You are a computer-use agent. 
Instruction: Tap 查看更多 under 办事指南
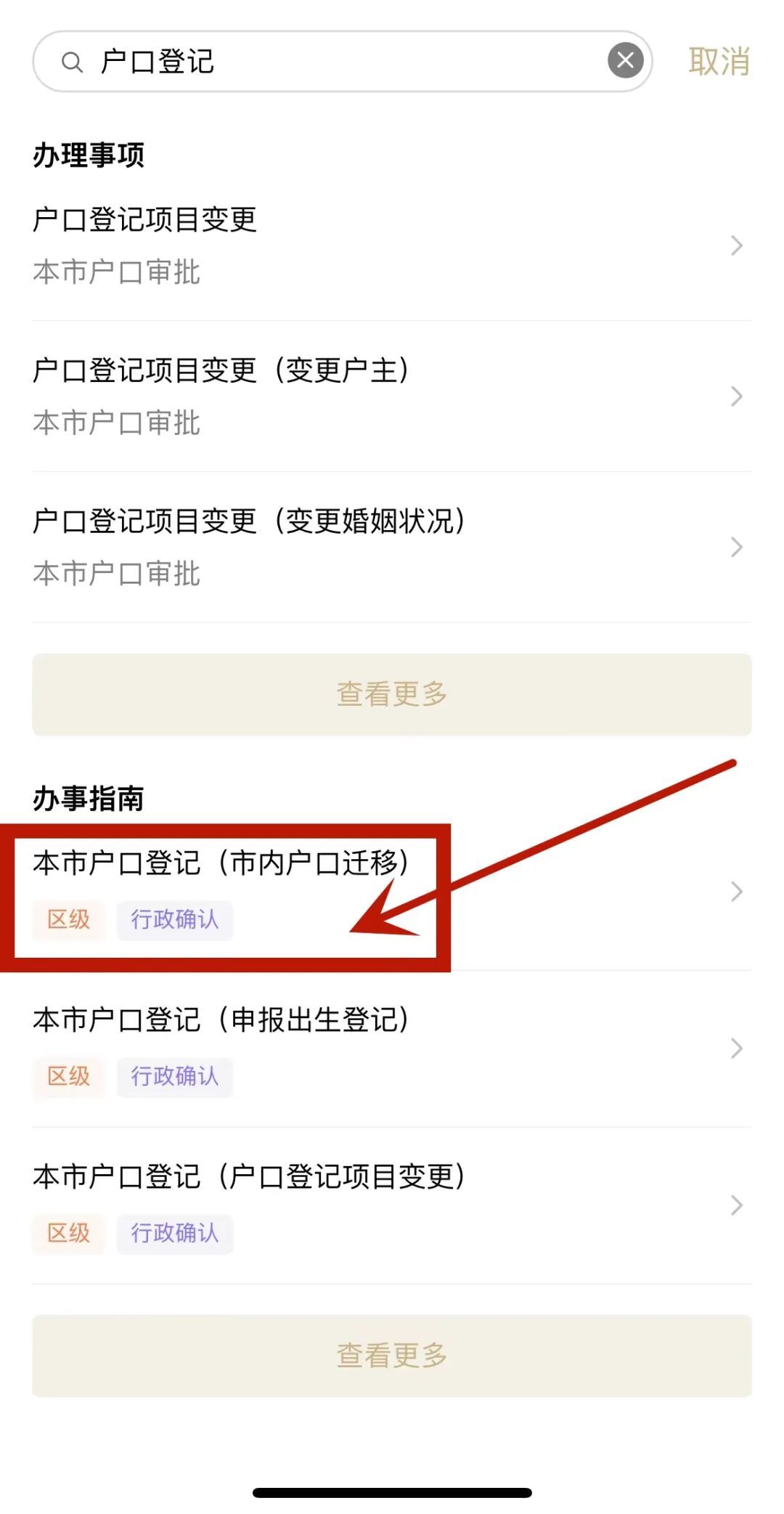[391, 1356]
